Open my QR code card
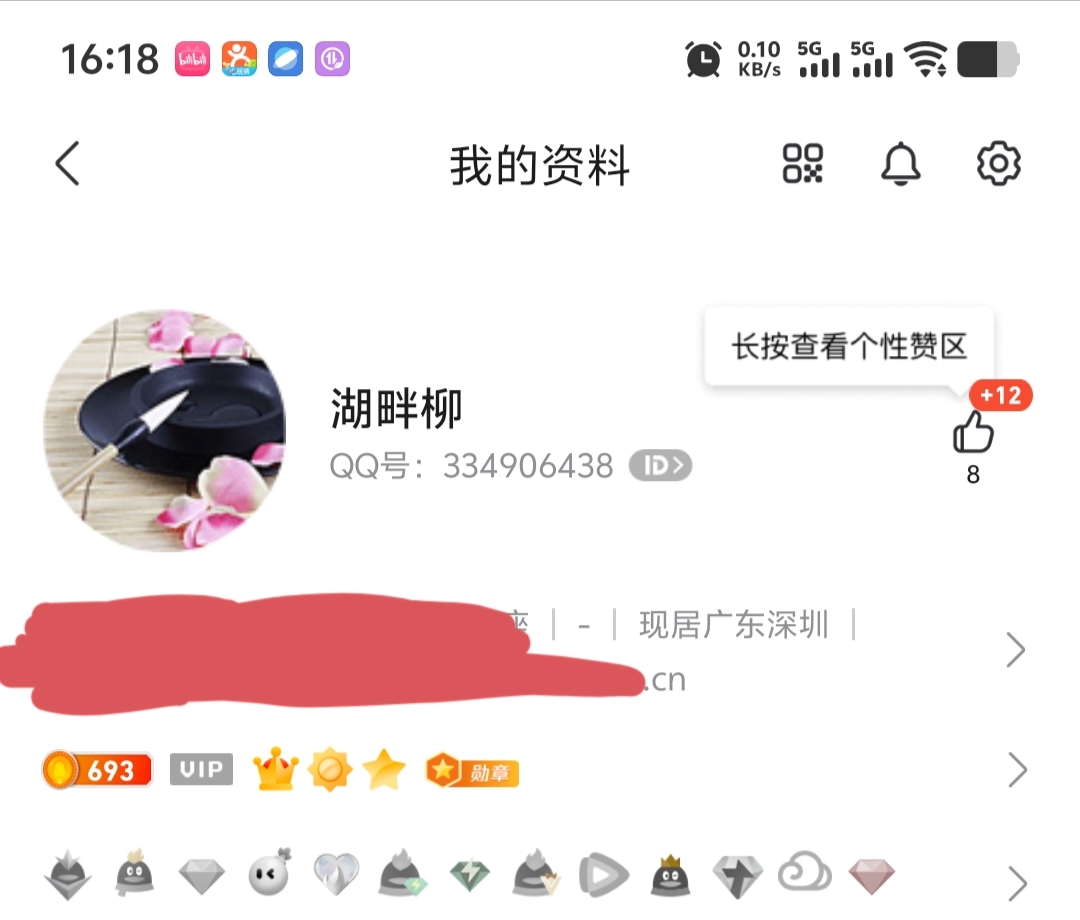 802,163
